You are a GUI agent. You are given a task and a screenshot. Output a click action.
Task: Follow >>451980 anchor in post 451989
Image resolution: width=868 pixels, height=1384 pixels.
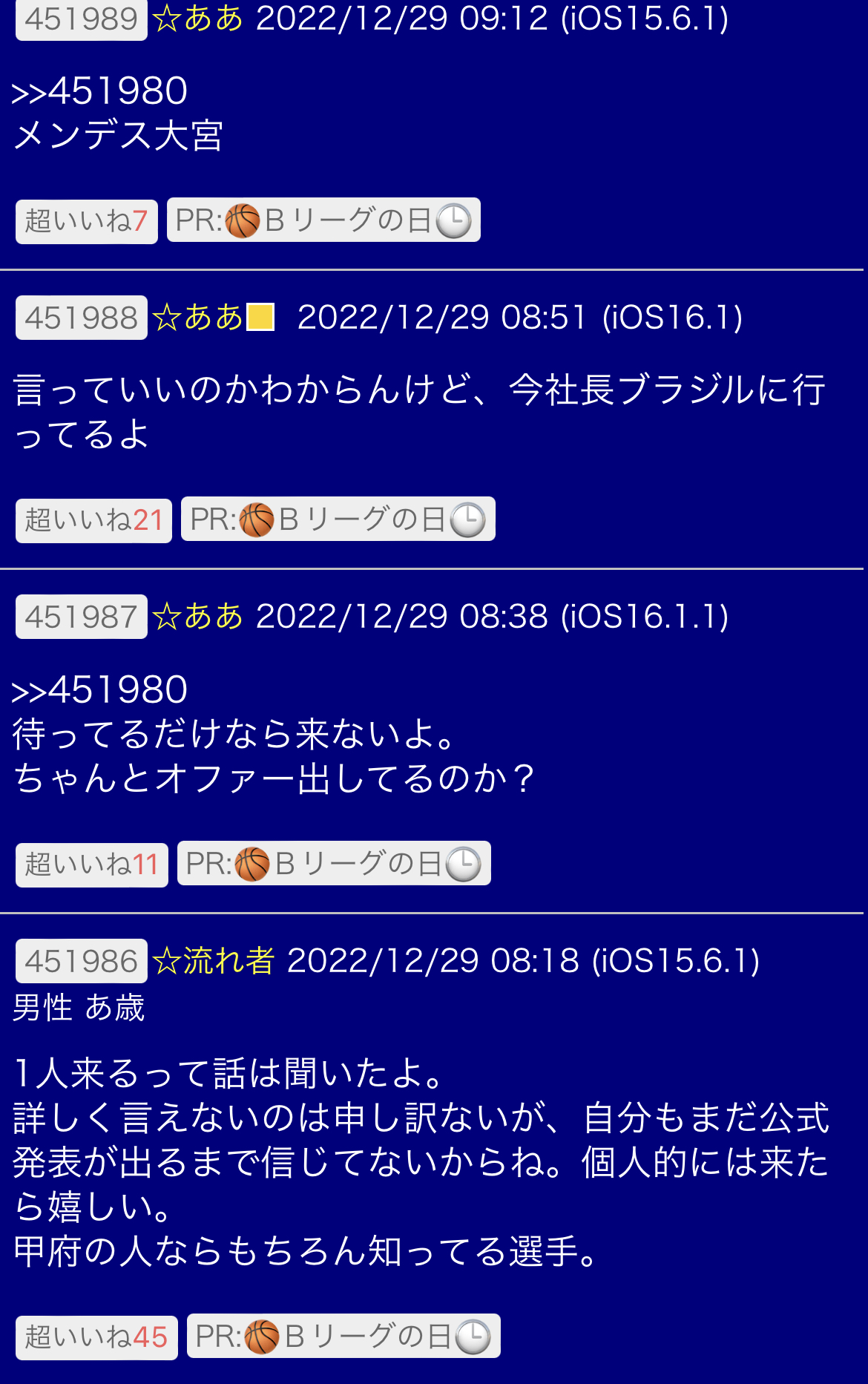pos(100,91)
